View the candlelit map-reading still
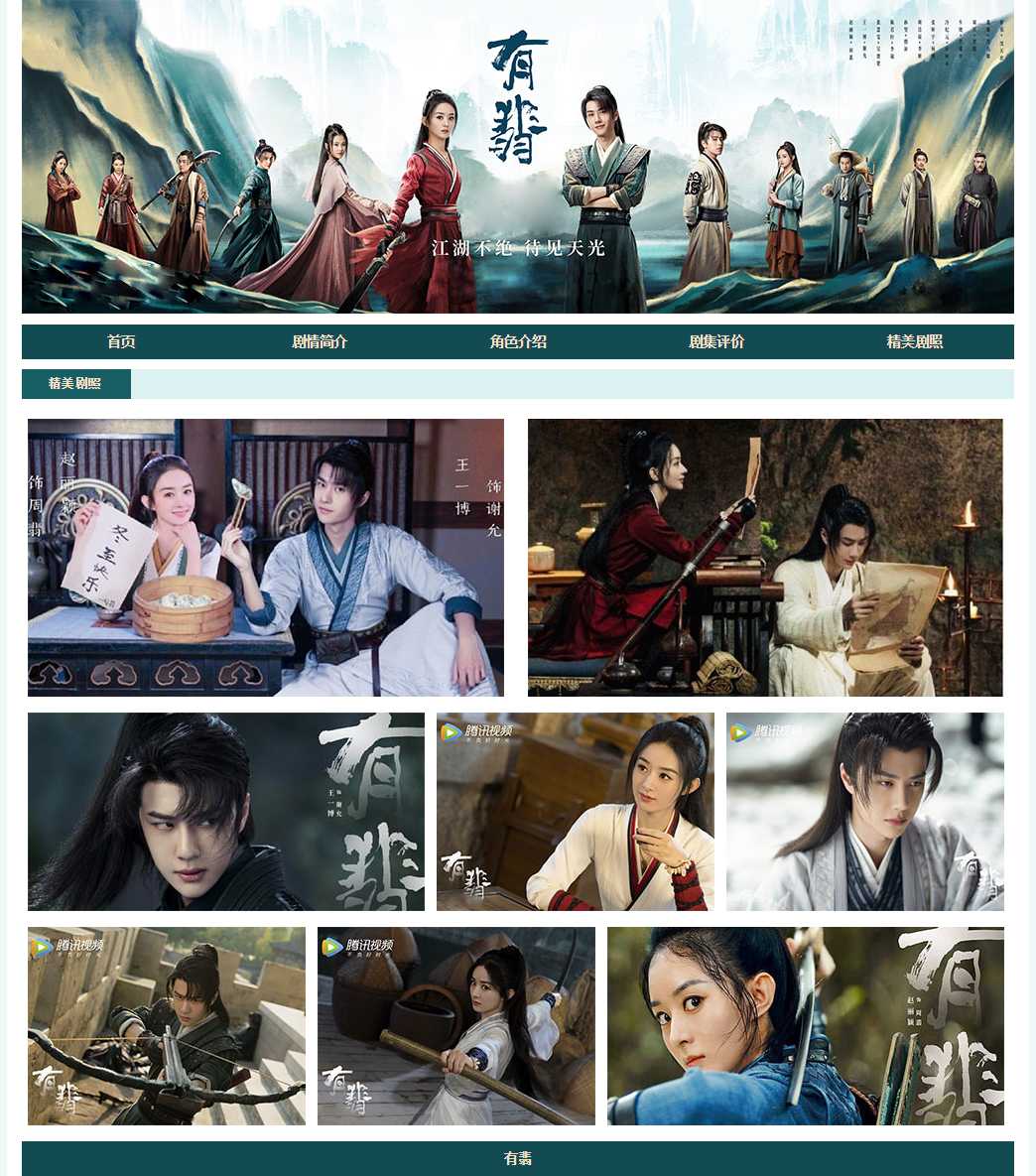 (x=765, y=558)
